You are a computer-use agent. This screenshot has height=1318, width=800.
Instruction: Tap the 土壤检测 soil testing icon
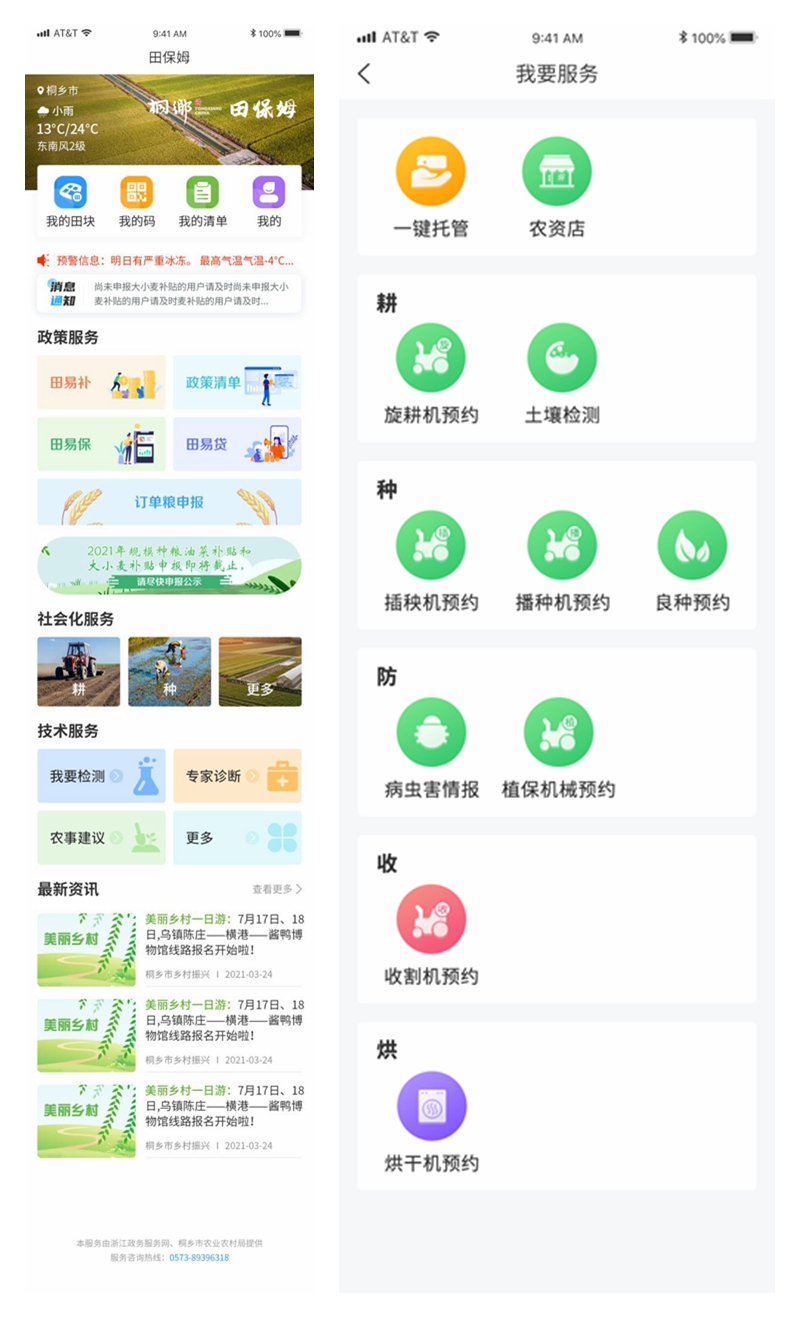[x=561, y=357]
